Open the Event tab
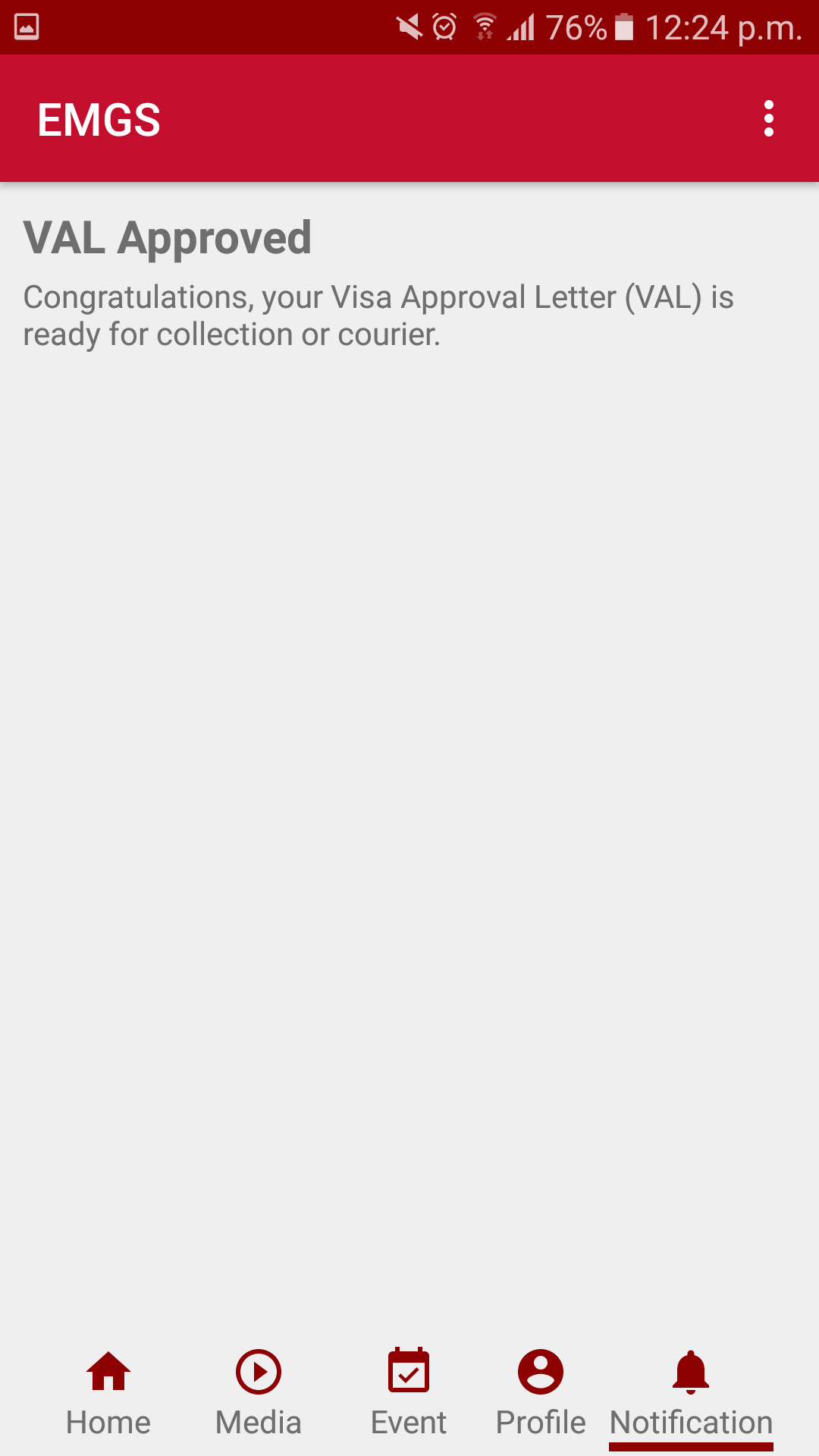Image resolution: width=819 pixels, height=1456 pixels. click(x=409, y=1394)
